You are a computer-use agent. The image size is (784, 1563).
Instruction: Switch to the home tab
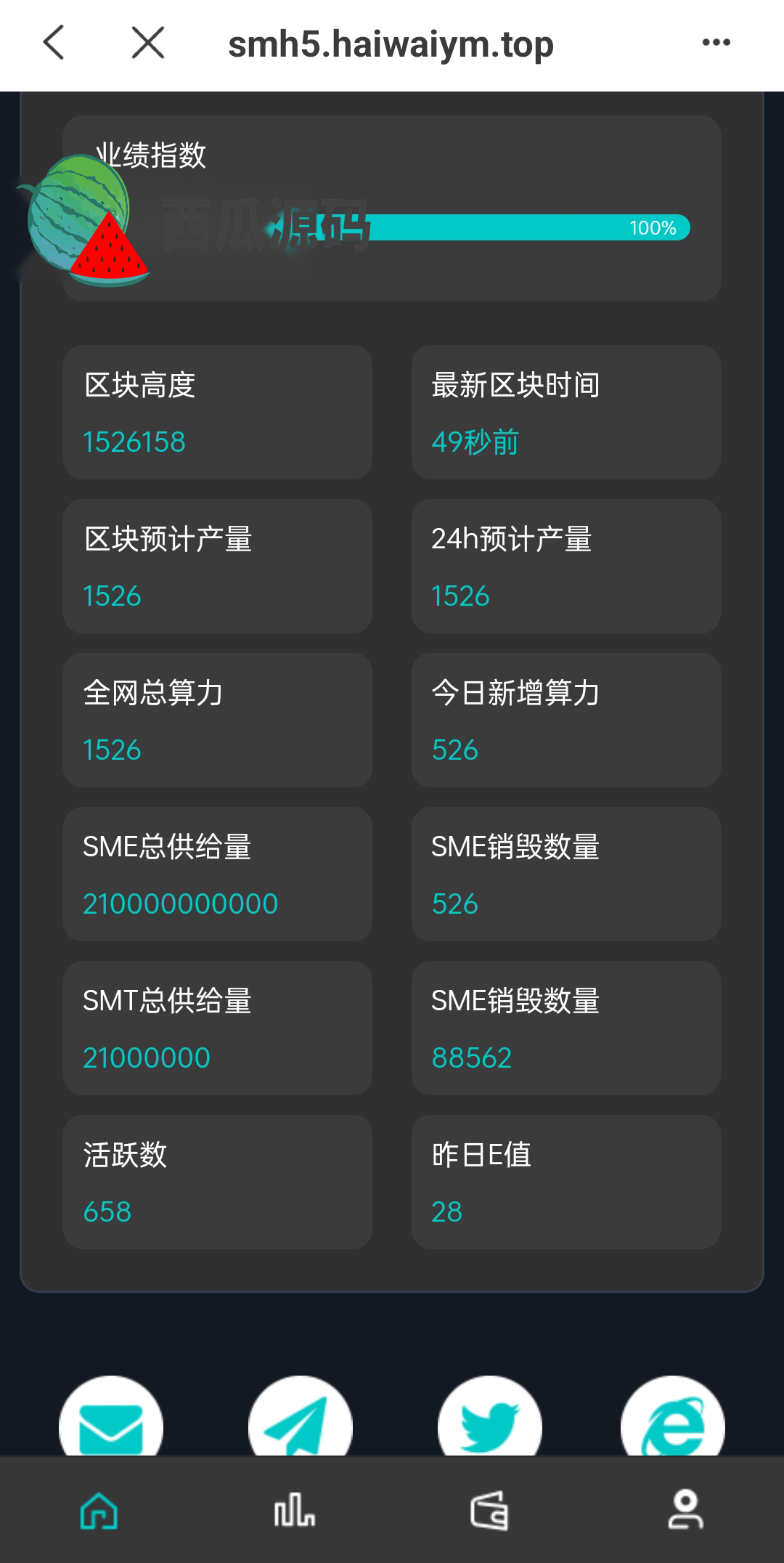tap(99, 1511)
